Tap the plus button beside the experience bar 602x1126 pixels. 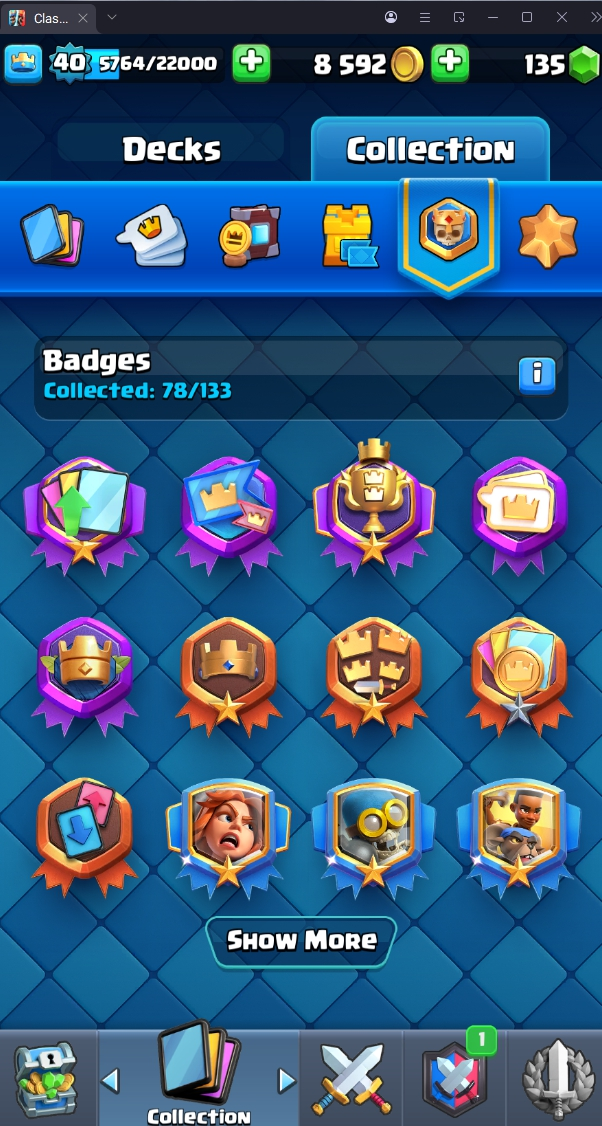click(251, 64)
